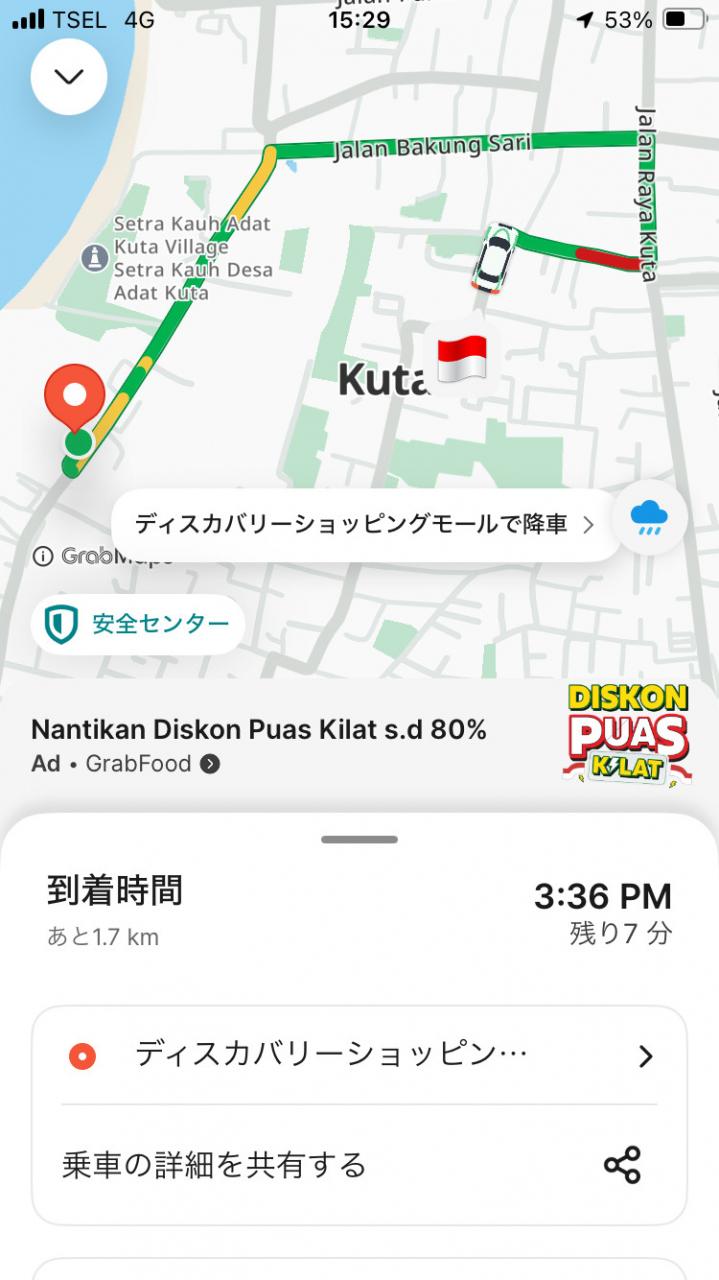Open the drop-off at Discovery Shopping Mall chip
This screenshot has width=719, height=1280.
365,524
